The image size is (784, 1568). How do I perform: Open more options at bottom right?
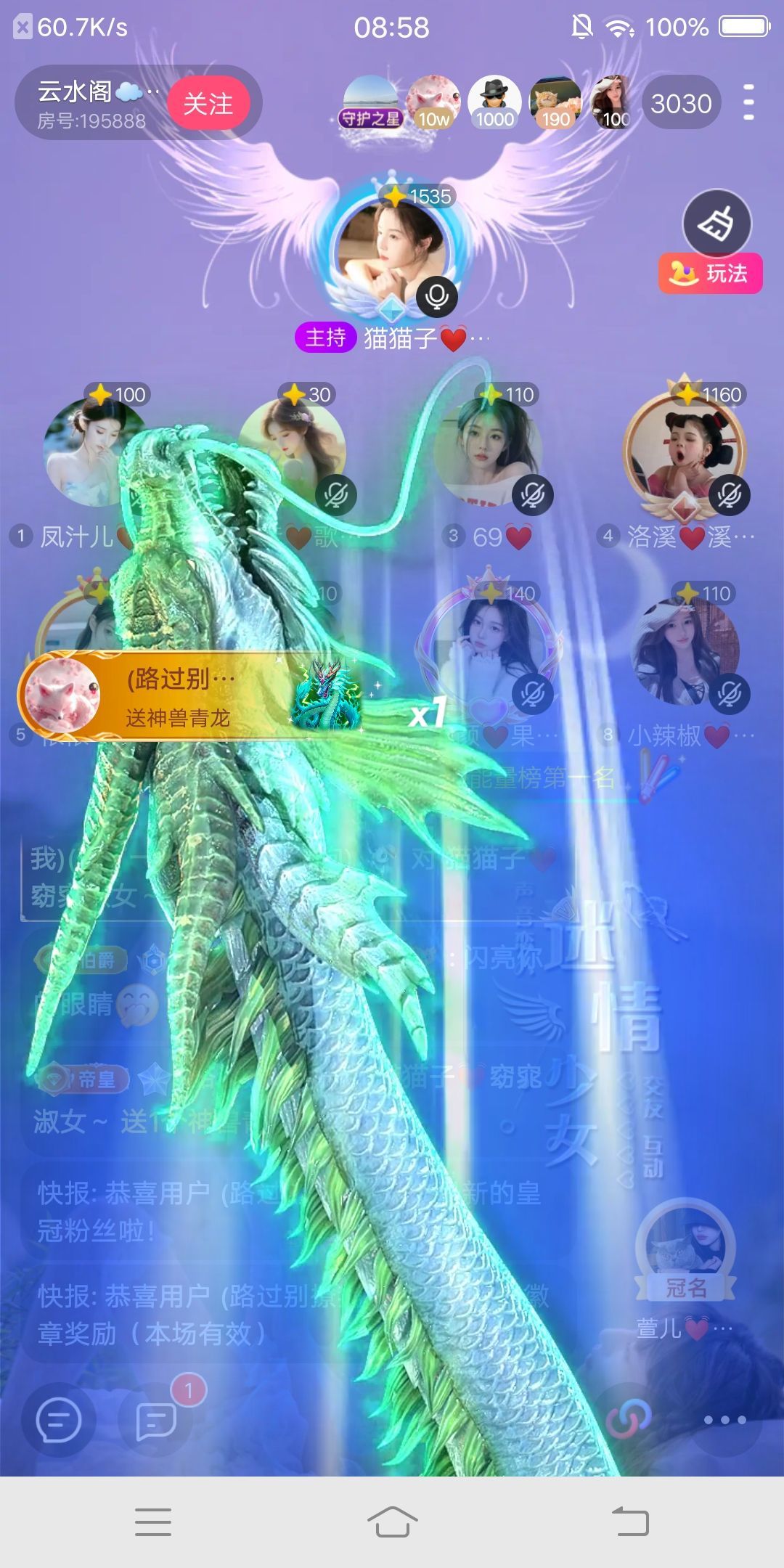(724, 1420)
